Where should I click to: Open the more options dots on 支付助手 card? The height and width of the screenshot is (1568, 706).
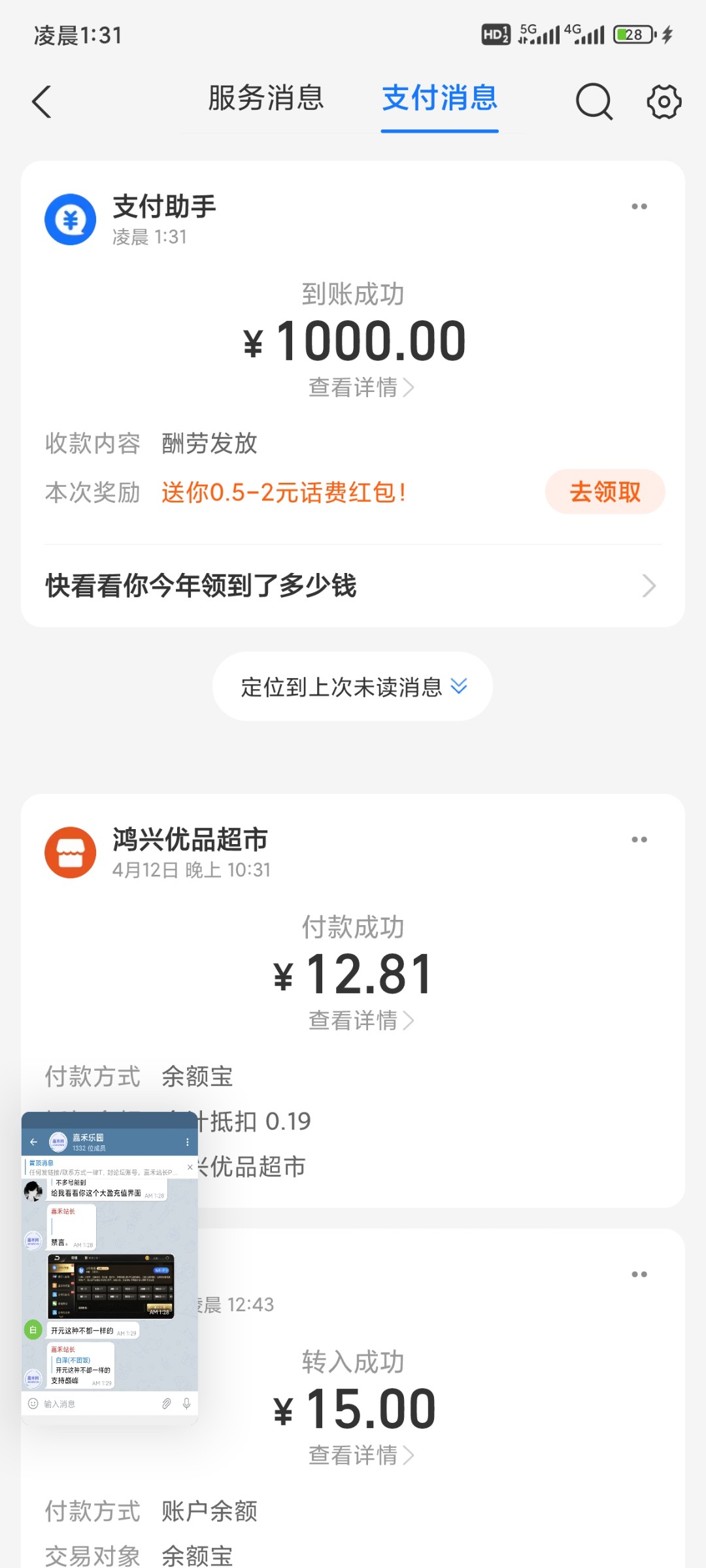639,206
